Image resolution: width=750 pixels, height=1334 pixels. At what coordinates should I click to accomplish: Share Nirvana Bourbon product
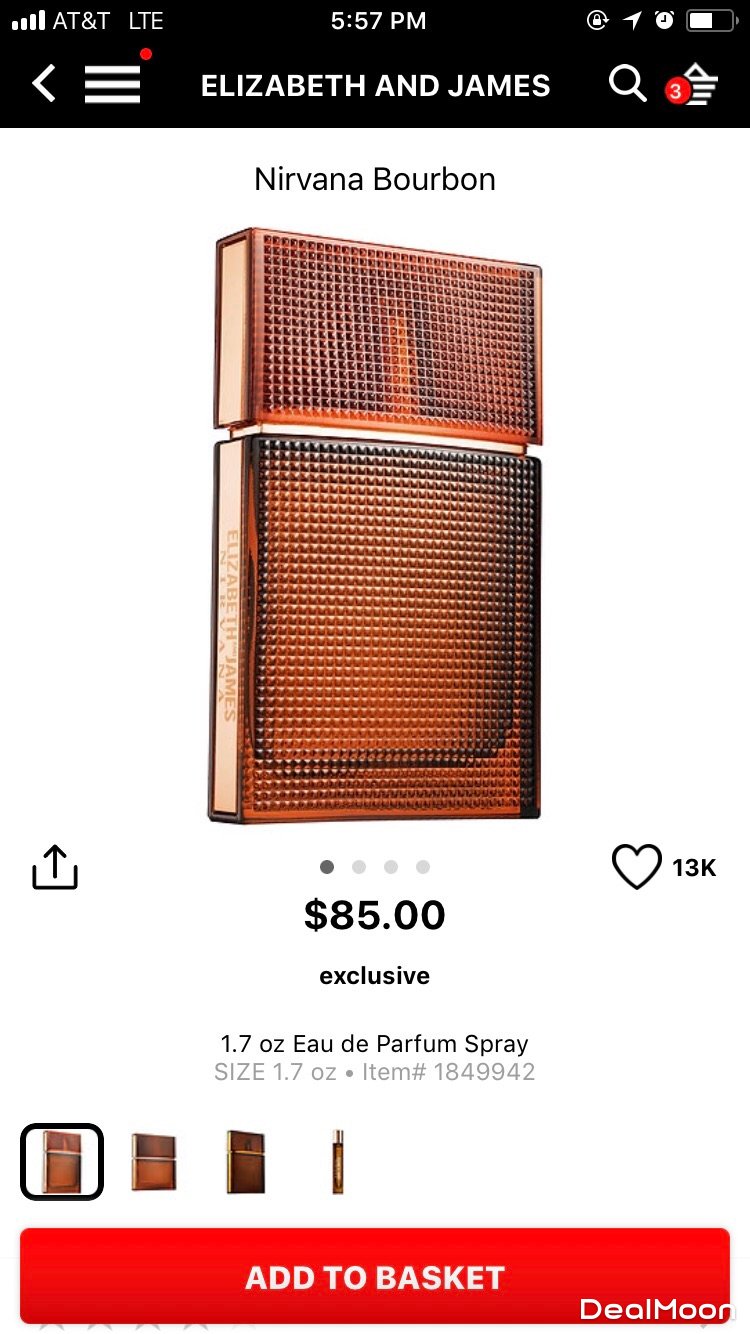(55, 867)
